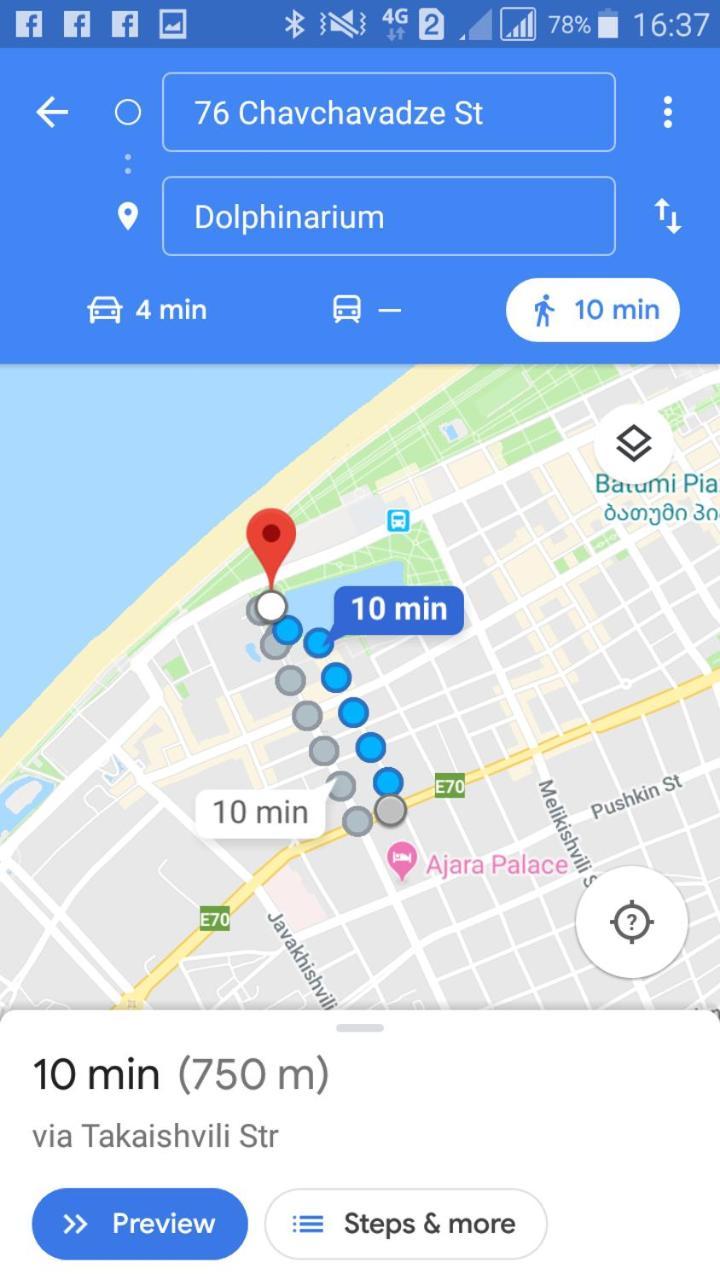Select the alternate grey 10 min route
Image resolution: width=720 pixels, height=1280 pixels.
coord(260,812)
